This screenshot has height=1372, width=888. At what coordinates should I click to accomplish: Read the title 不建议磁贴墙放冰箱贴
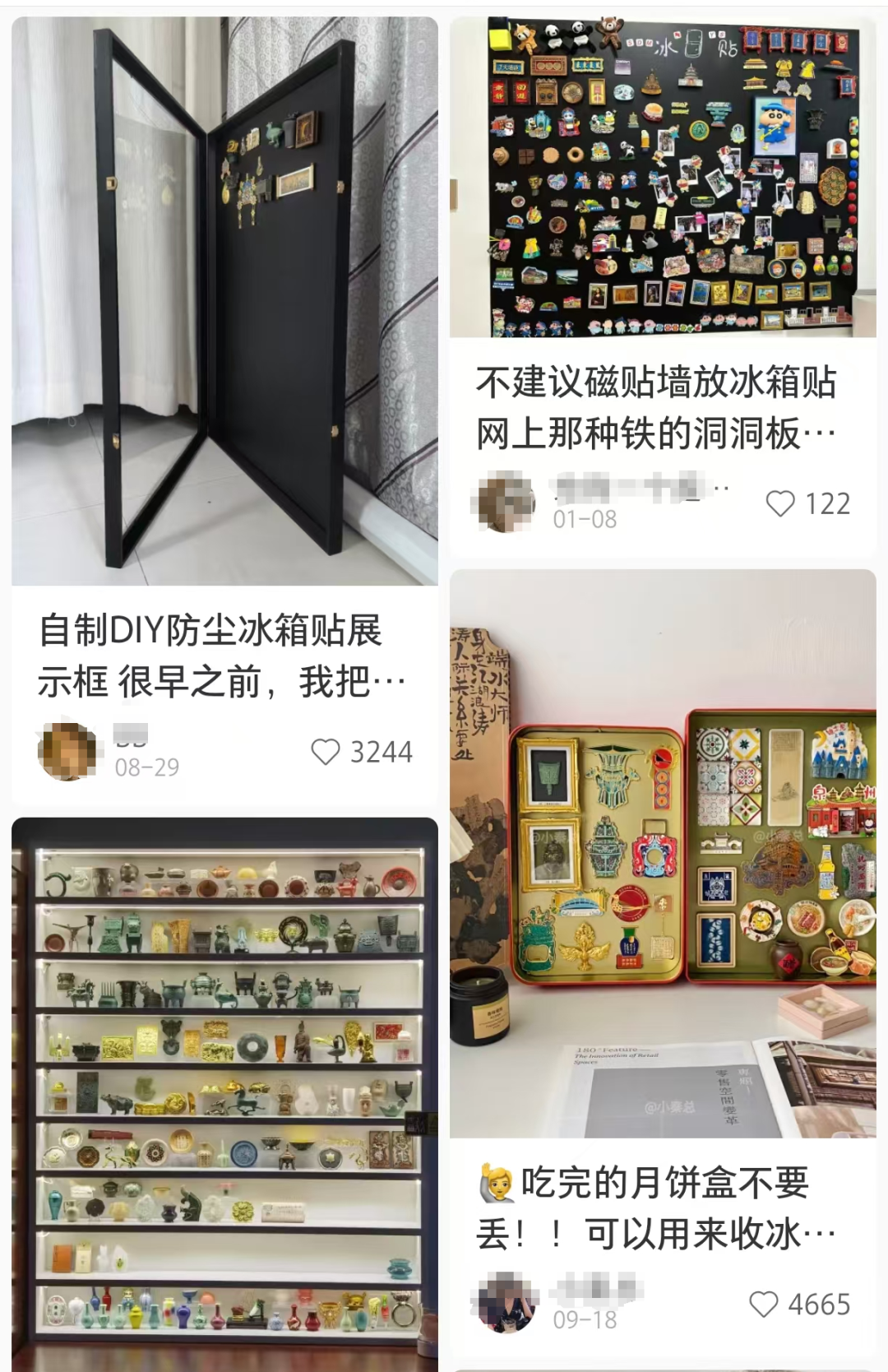[x=656, y=408]
